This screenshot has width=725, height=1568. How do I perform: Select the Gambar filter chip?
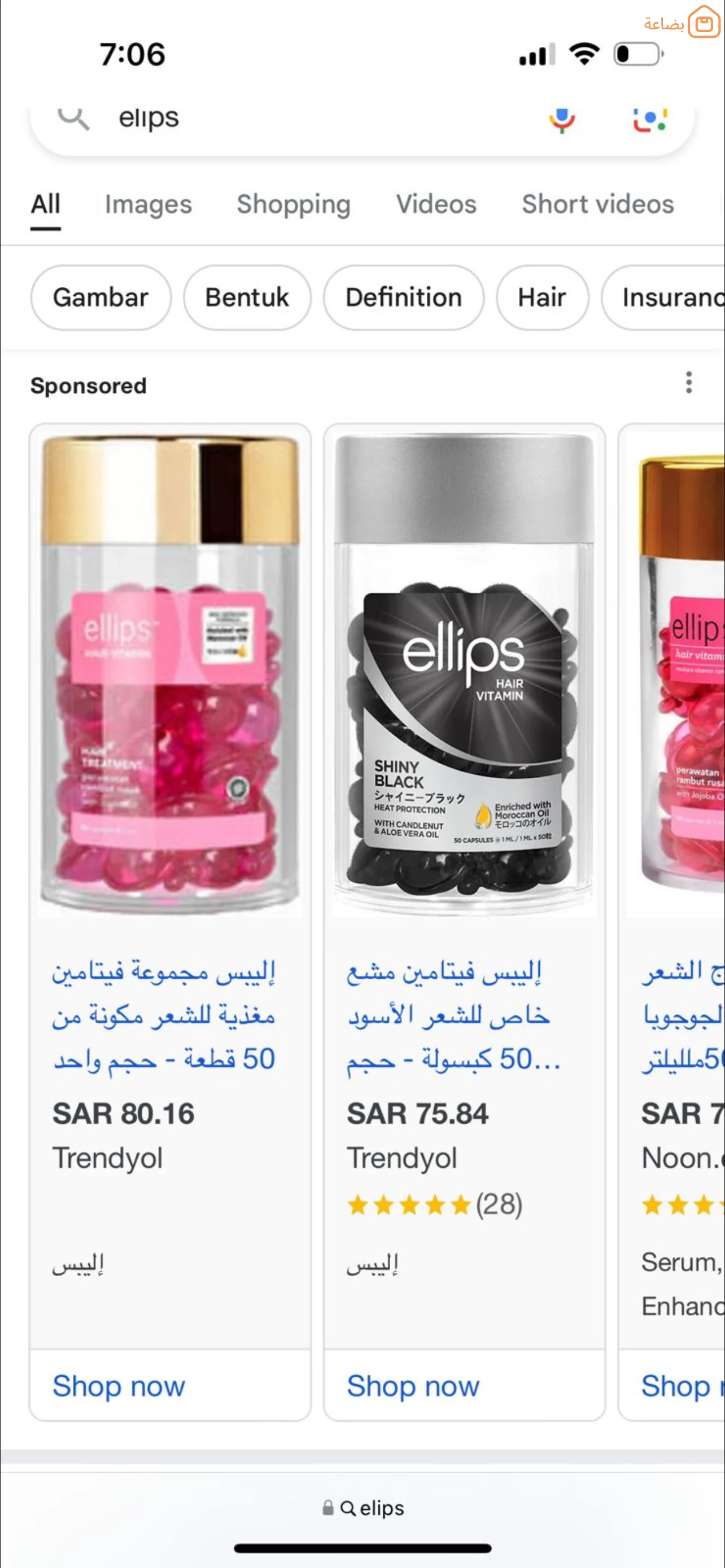101,297
